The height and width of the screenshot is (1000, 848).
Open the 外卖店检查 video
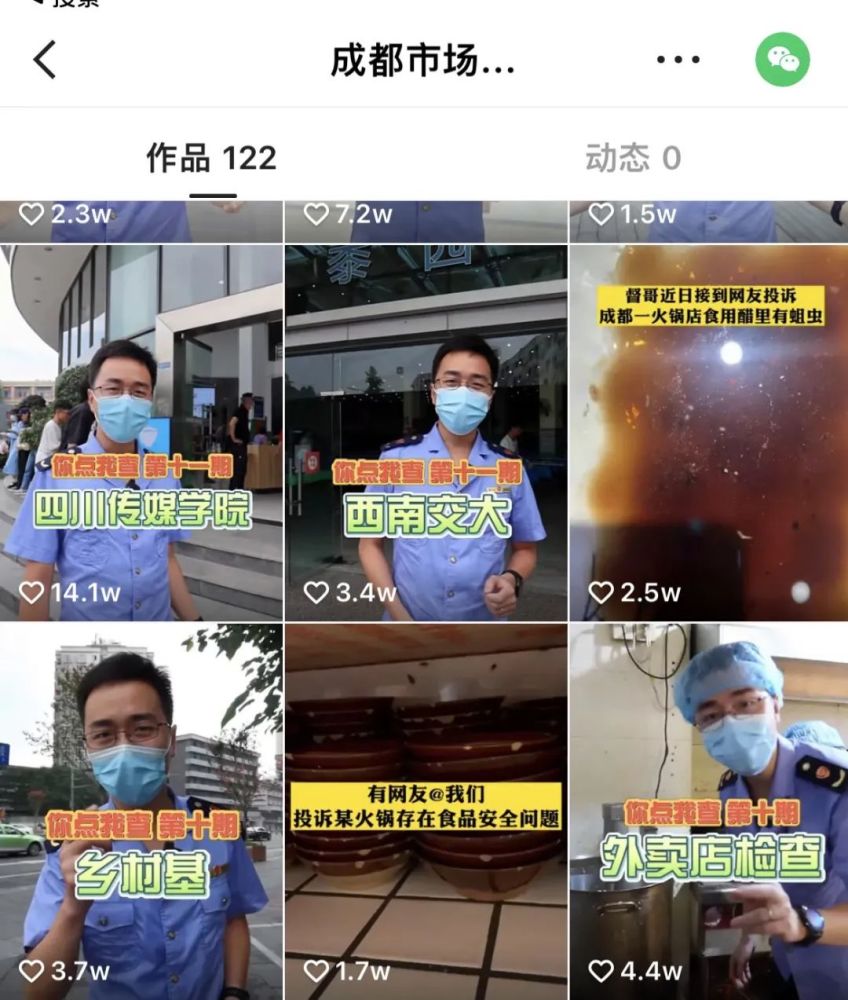click(x=708, y=810)
